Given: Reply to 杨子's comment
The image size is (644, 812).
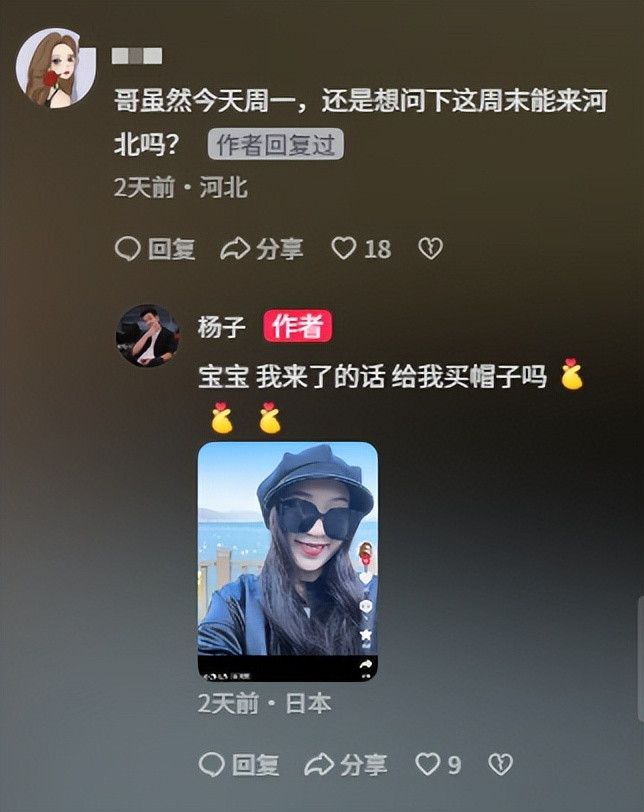Looking at the screenshot, I should [239, 765].
